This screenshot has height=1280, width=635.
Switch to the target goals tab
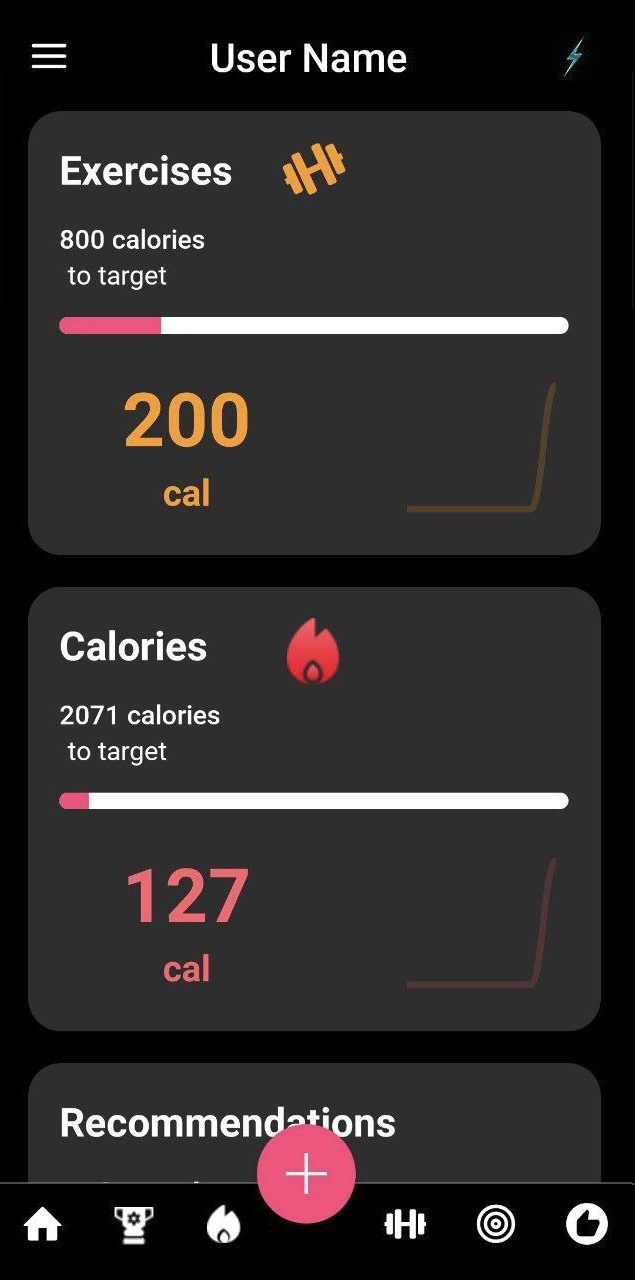point(496,1224)
